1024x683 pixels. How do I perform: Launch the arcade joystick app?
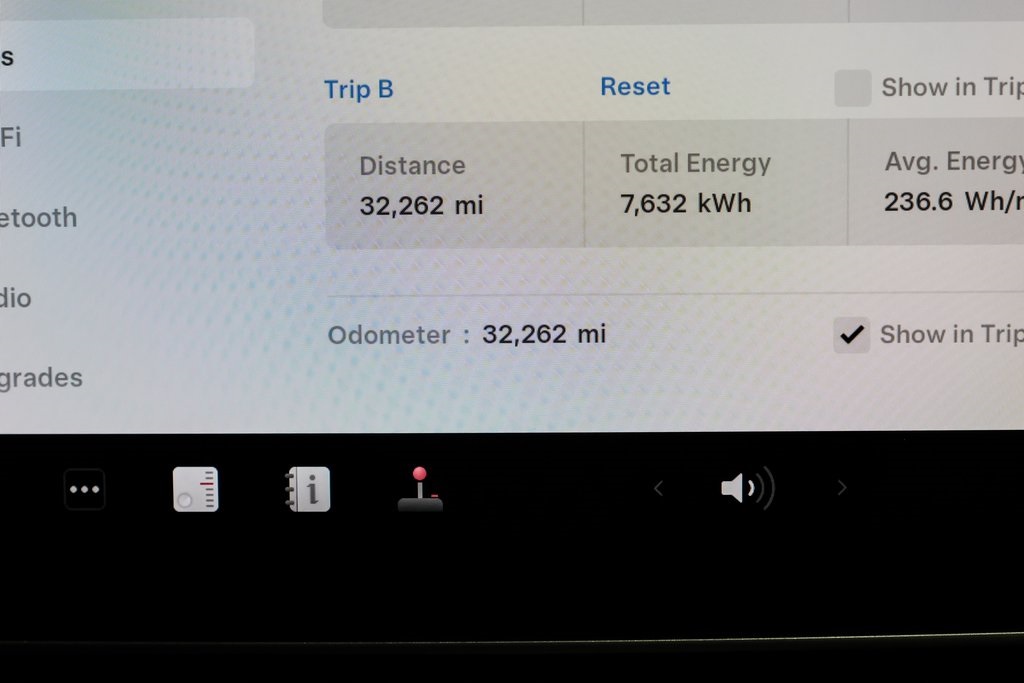pos(420,490)
